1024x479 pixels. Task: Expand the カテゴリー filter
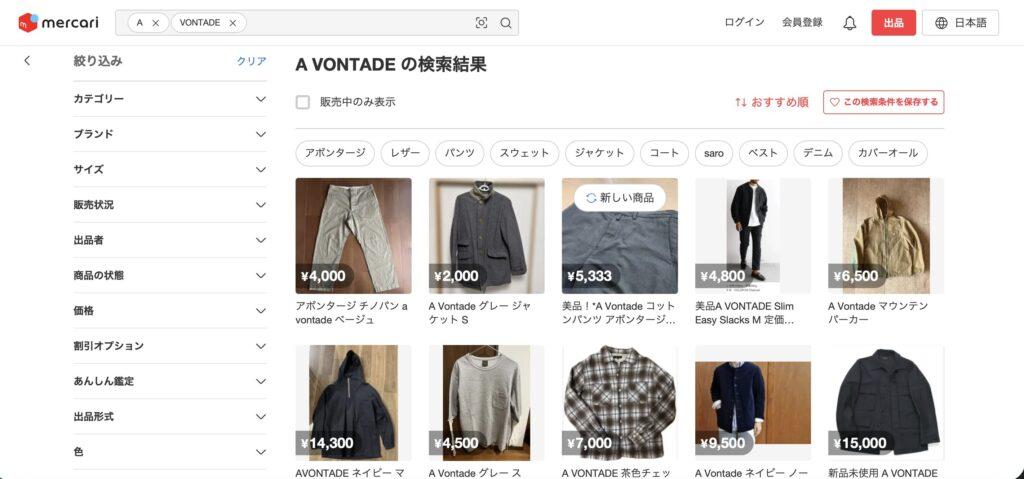tap(169, 99)
